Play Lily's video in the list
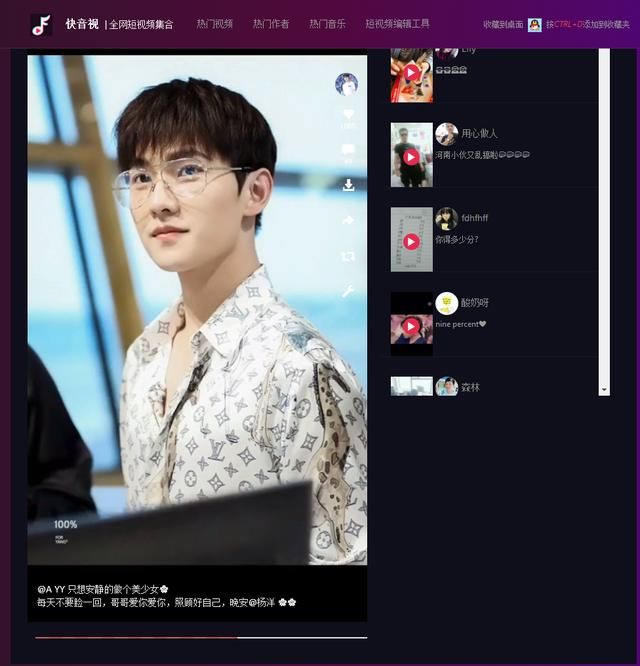 pos(411,72)
